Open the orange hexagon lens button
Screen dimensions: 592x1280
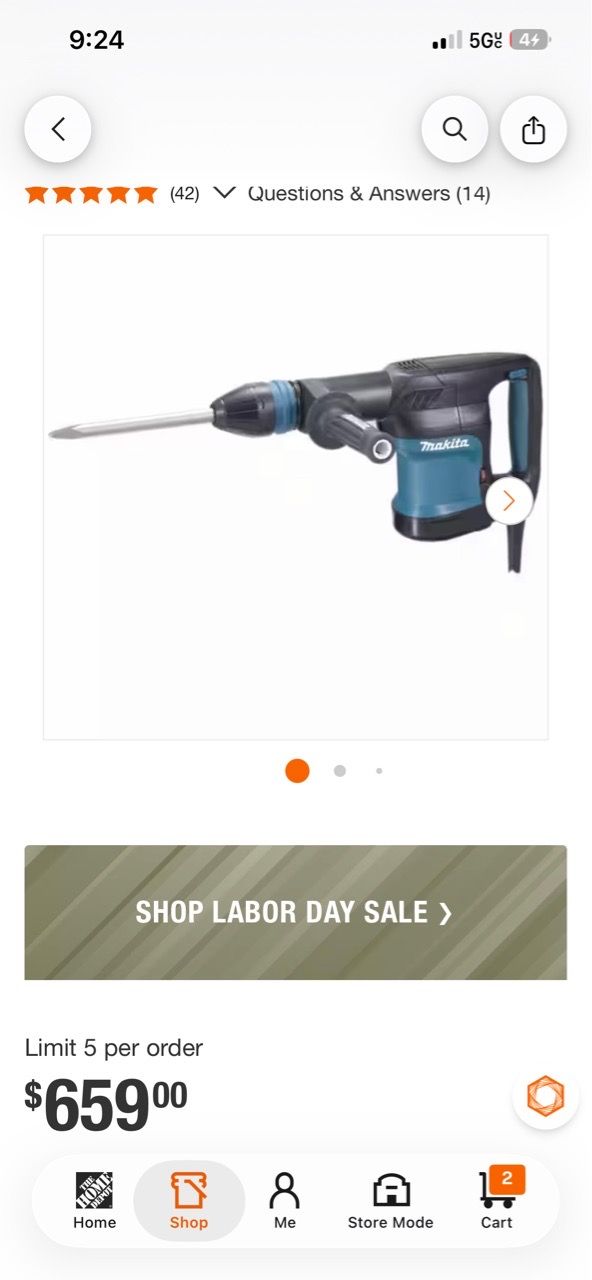[x=546, y=1095]
